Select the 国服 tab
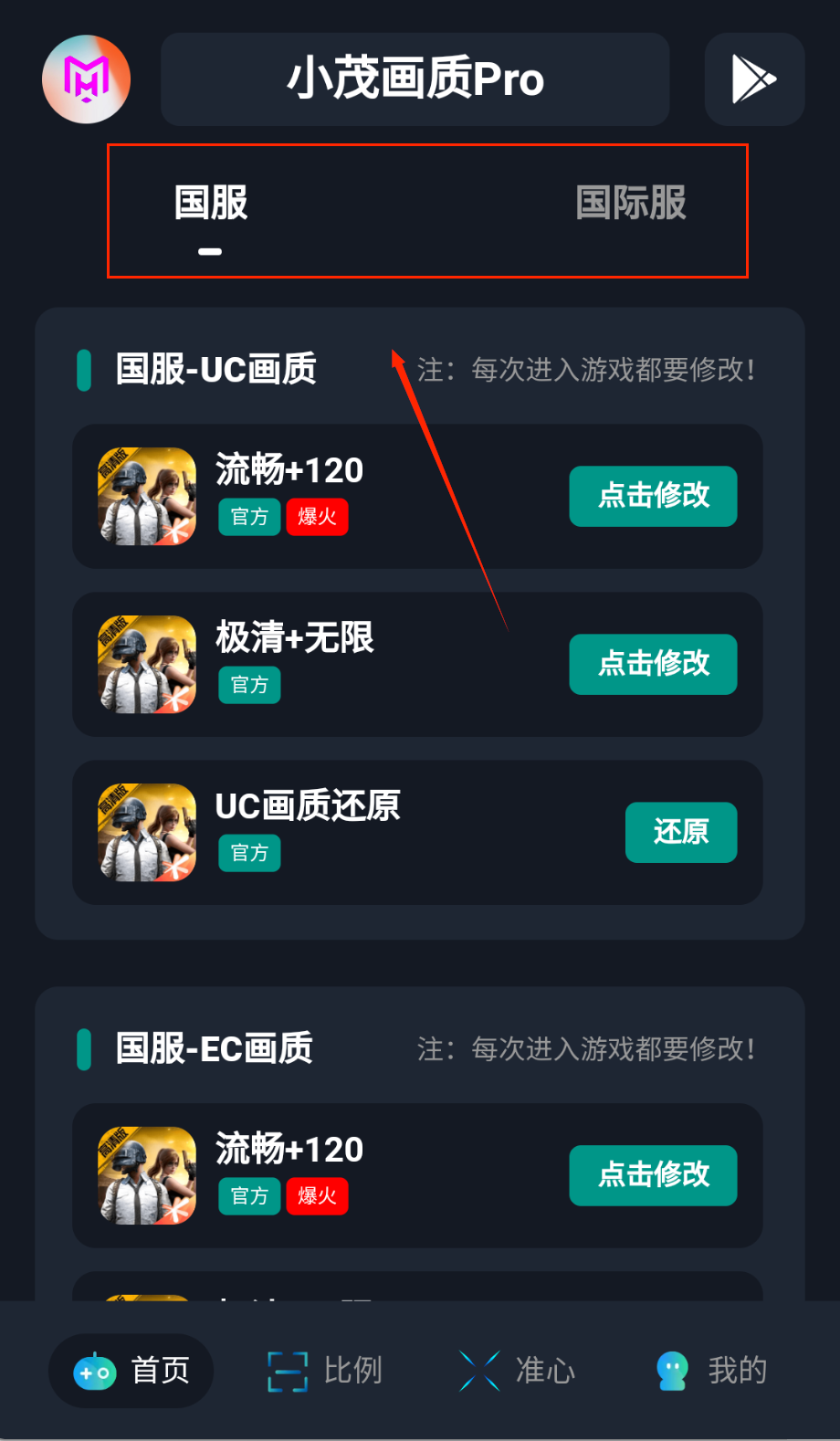 click(211, 203)
